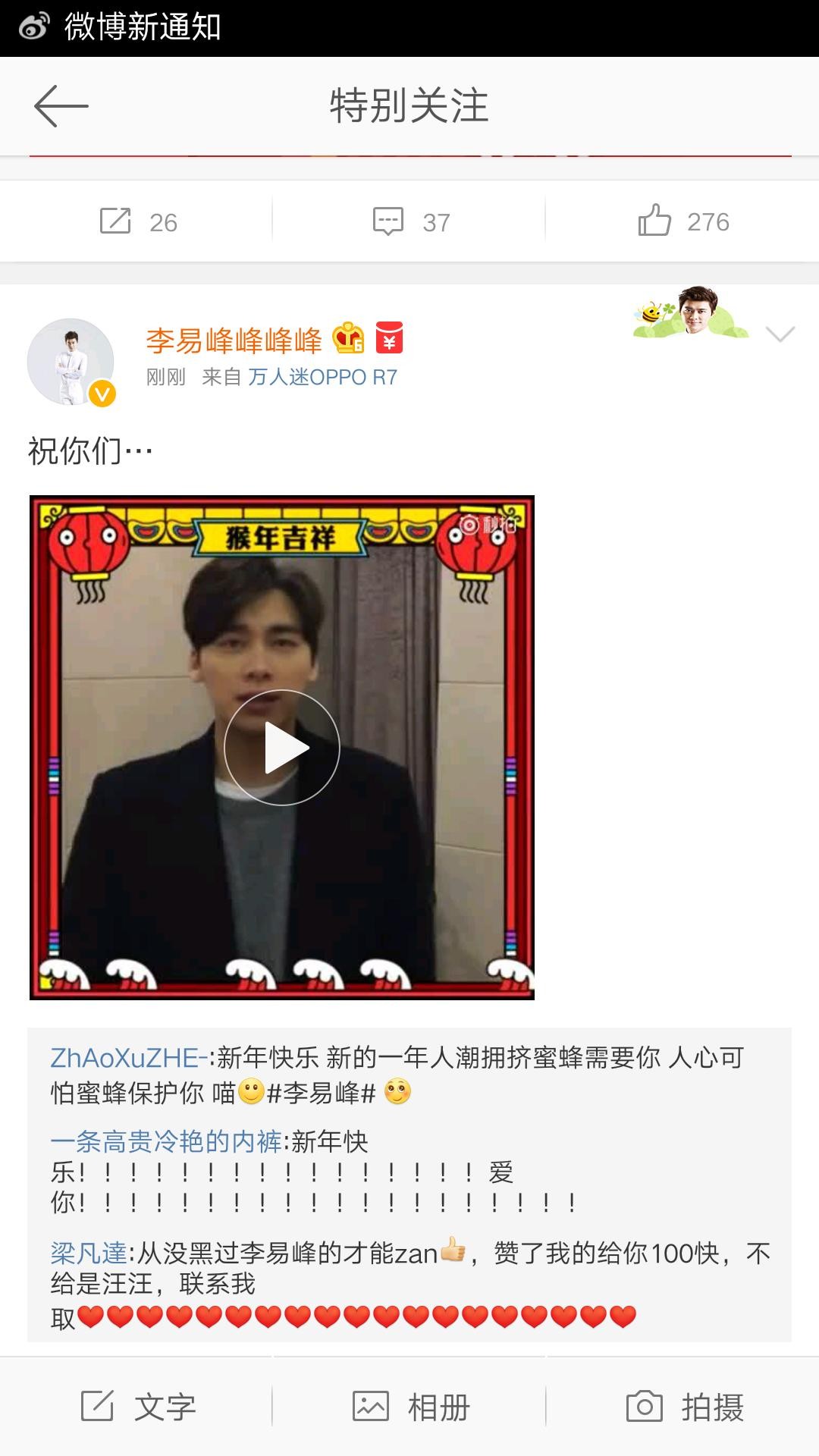This screenshot has height=1456, width=819.
Task: Open 相册 to pick photos
Action: [x=411, y=1407]
